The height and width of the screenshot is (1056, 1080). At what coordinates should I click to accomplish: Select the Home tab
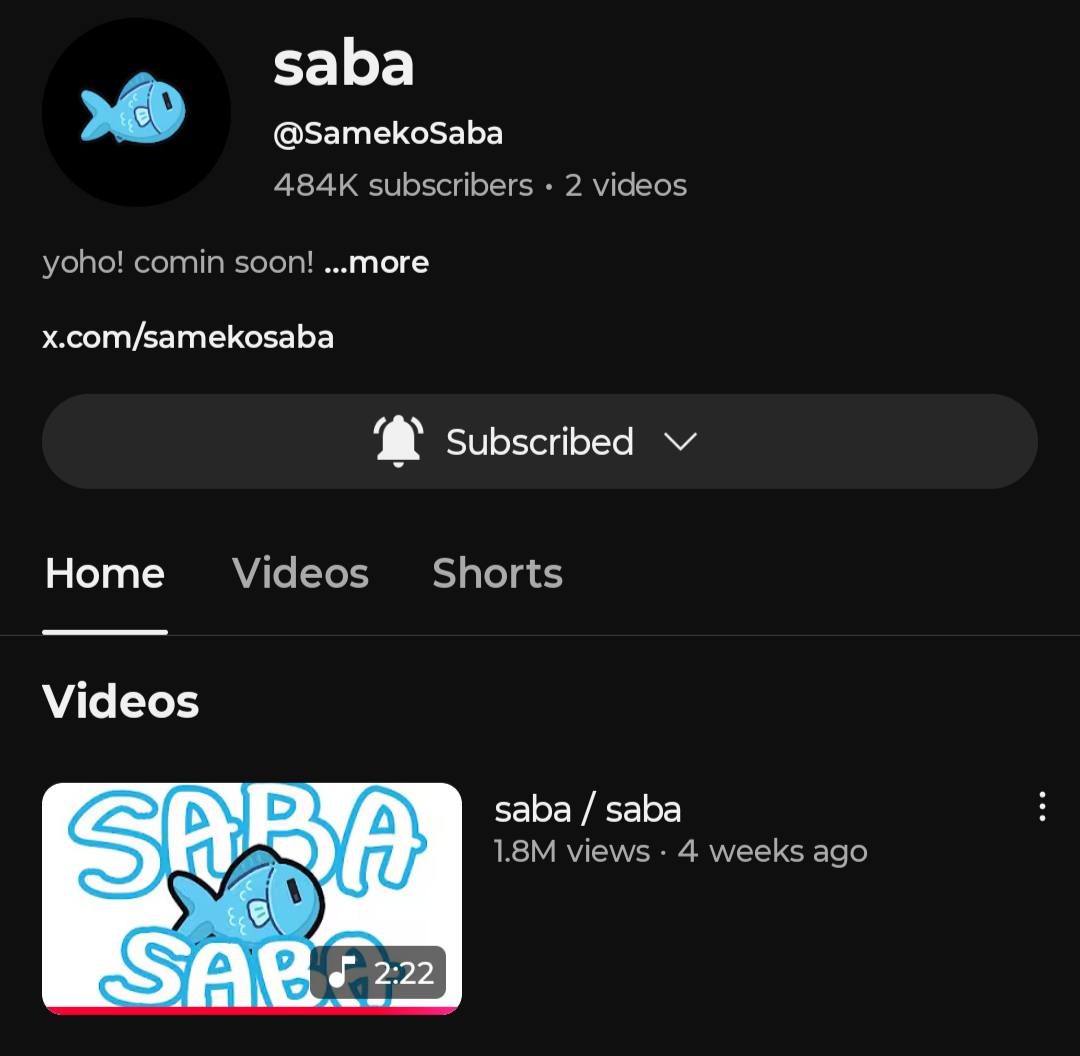click(105, 573)
